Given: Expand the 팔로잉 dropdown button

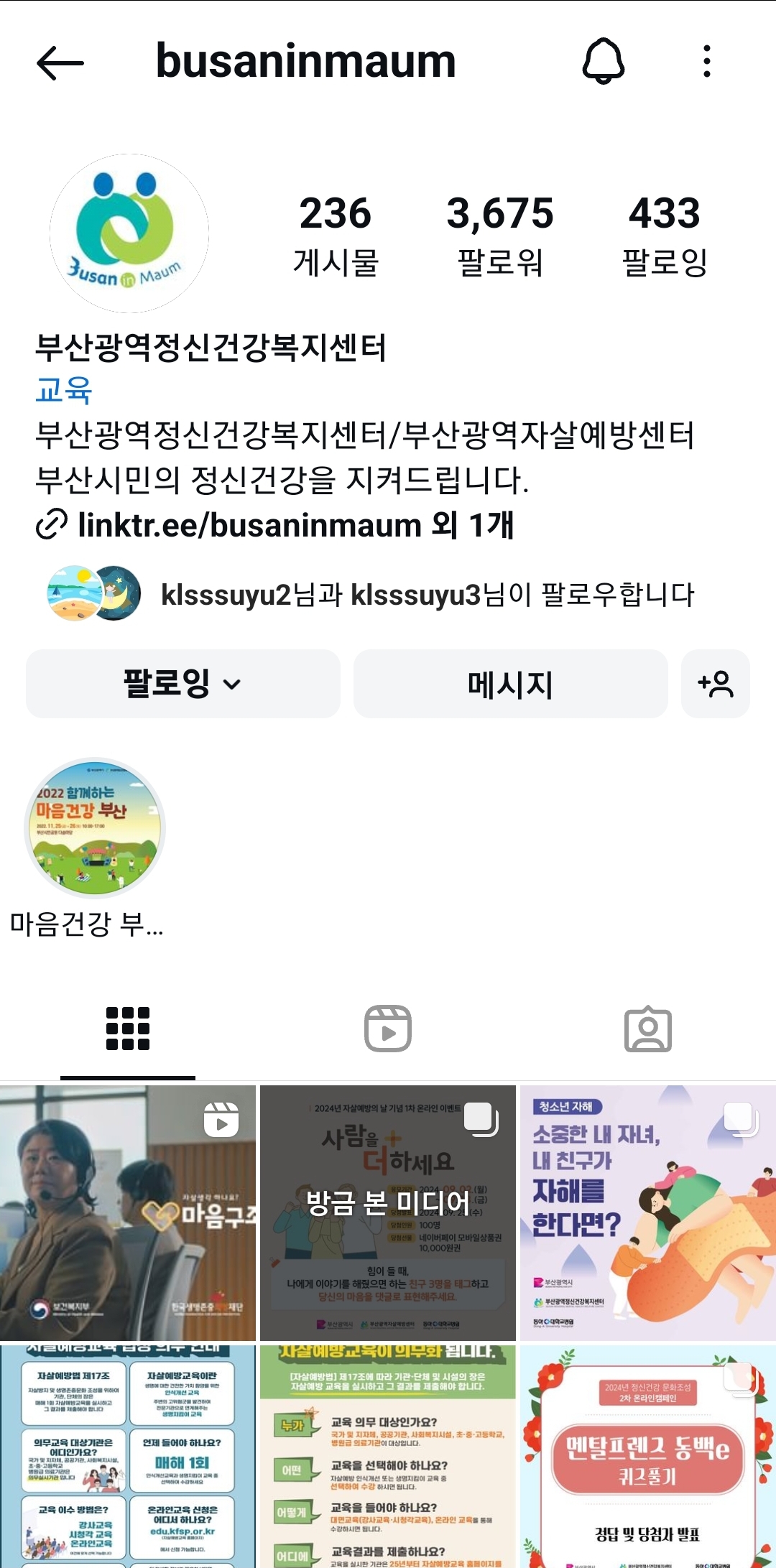Looking at the screenshot, I should tap(183, 684).
